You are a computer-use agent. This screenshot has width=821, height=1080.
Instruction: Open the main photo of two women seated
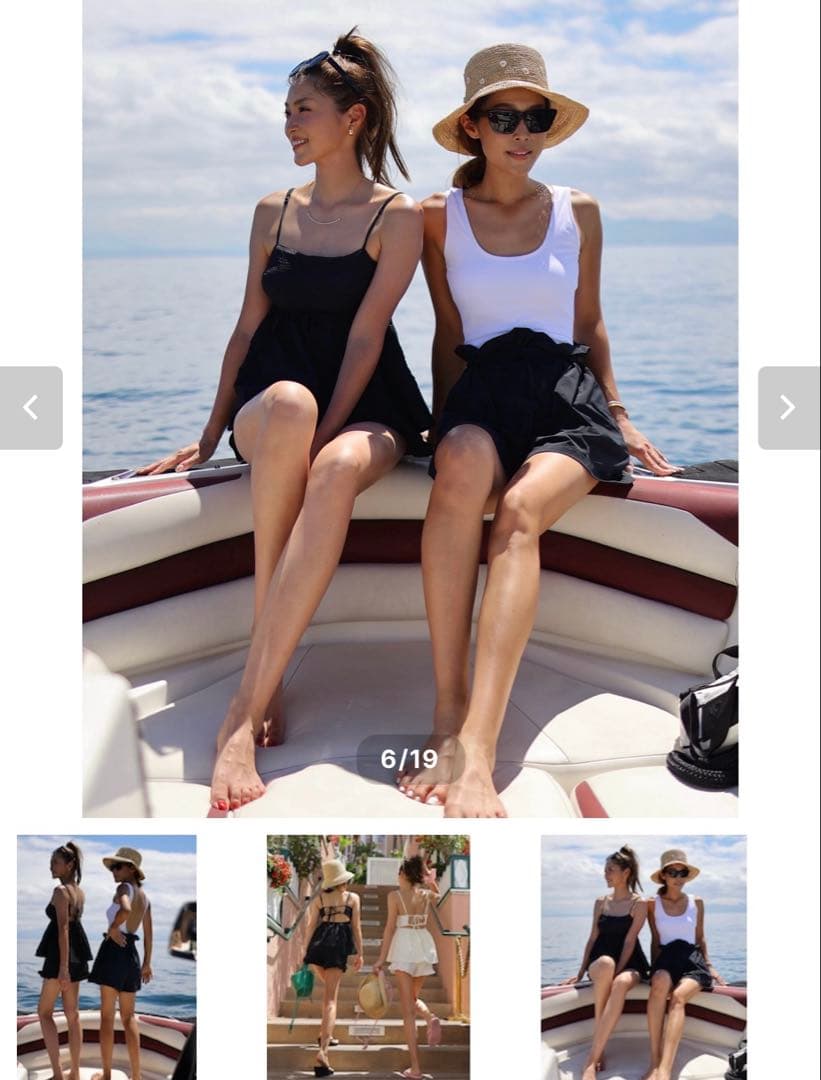[x=410, y=408]
